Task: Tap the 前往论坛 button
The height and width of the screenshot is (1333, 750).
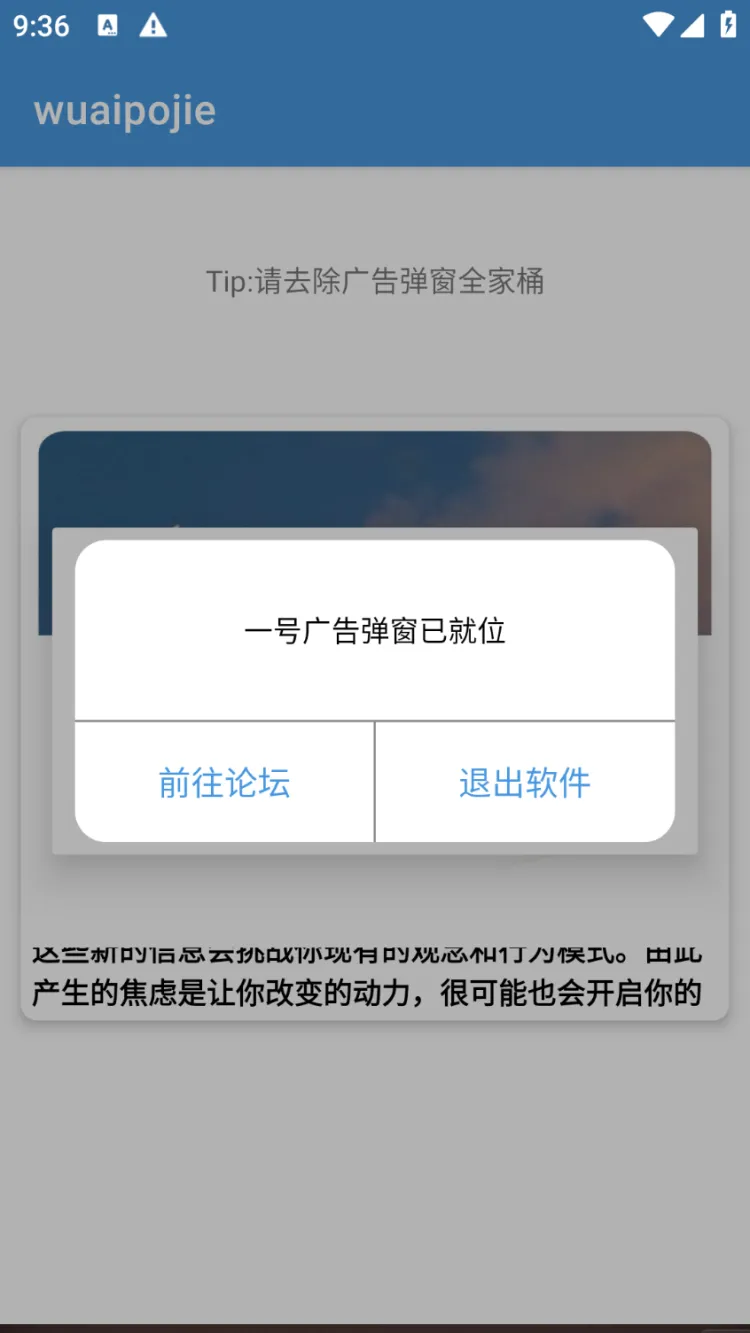Action: coord(225,782)
